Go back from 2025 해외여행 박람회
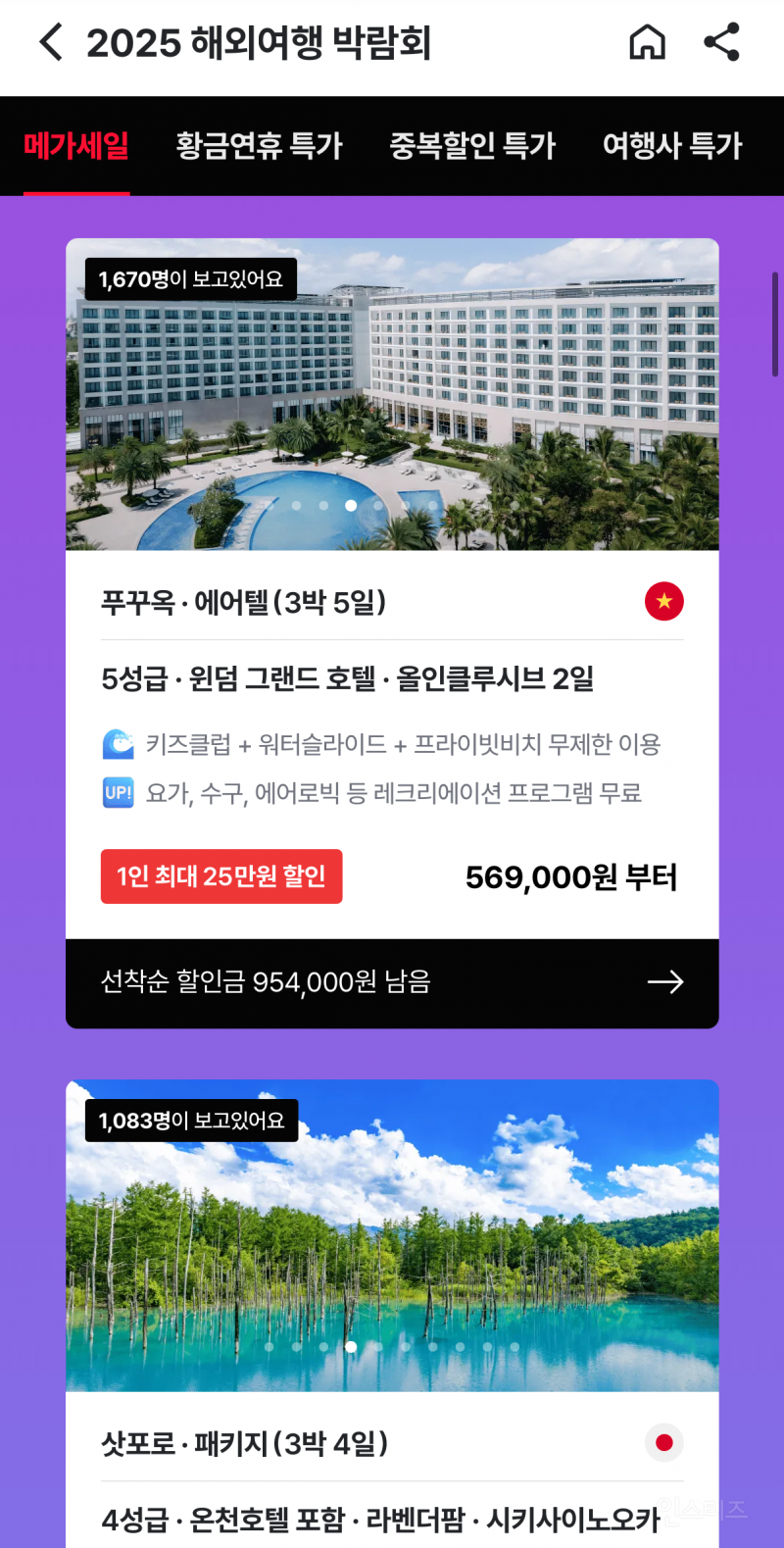The width and height of the screenshot is (784, 1548). coord(51,43)
